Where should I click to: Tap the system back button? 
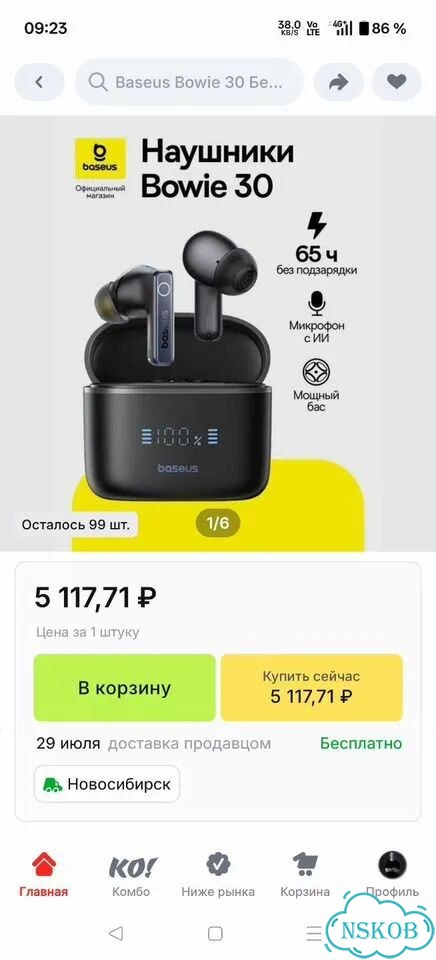click(x=115, y=933)
